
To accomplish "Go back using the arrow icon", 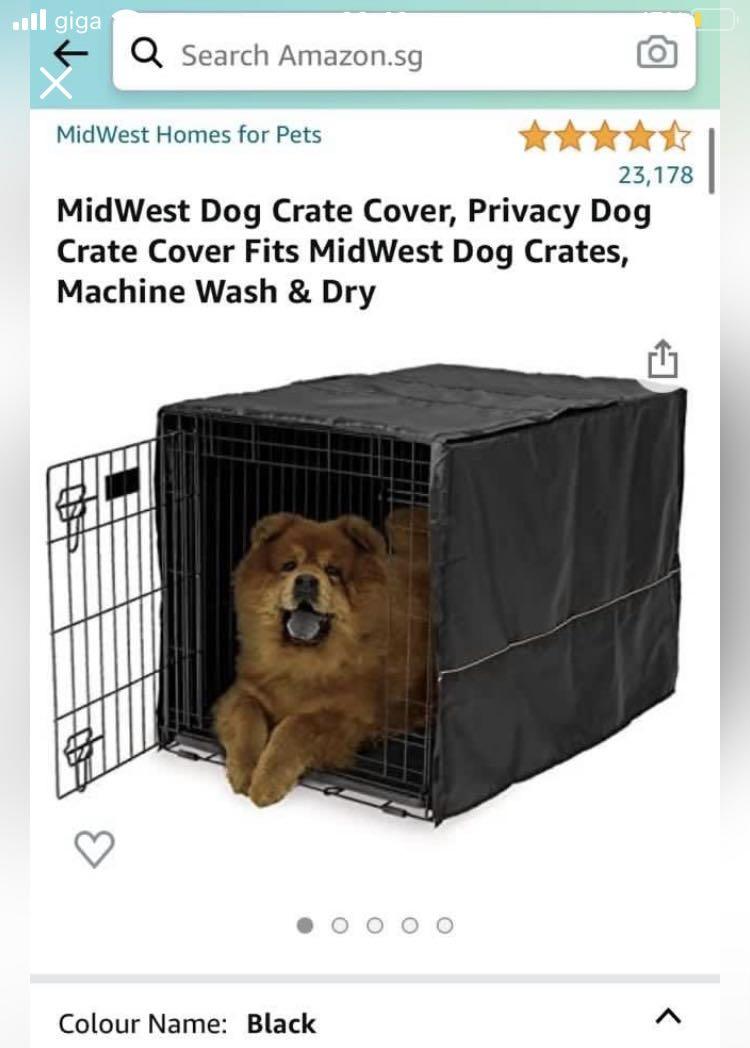I will tap(70, 53).
